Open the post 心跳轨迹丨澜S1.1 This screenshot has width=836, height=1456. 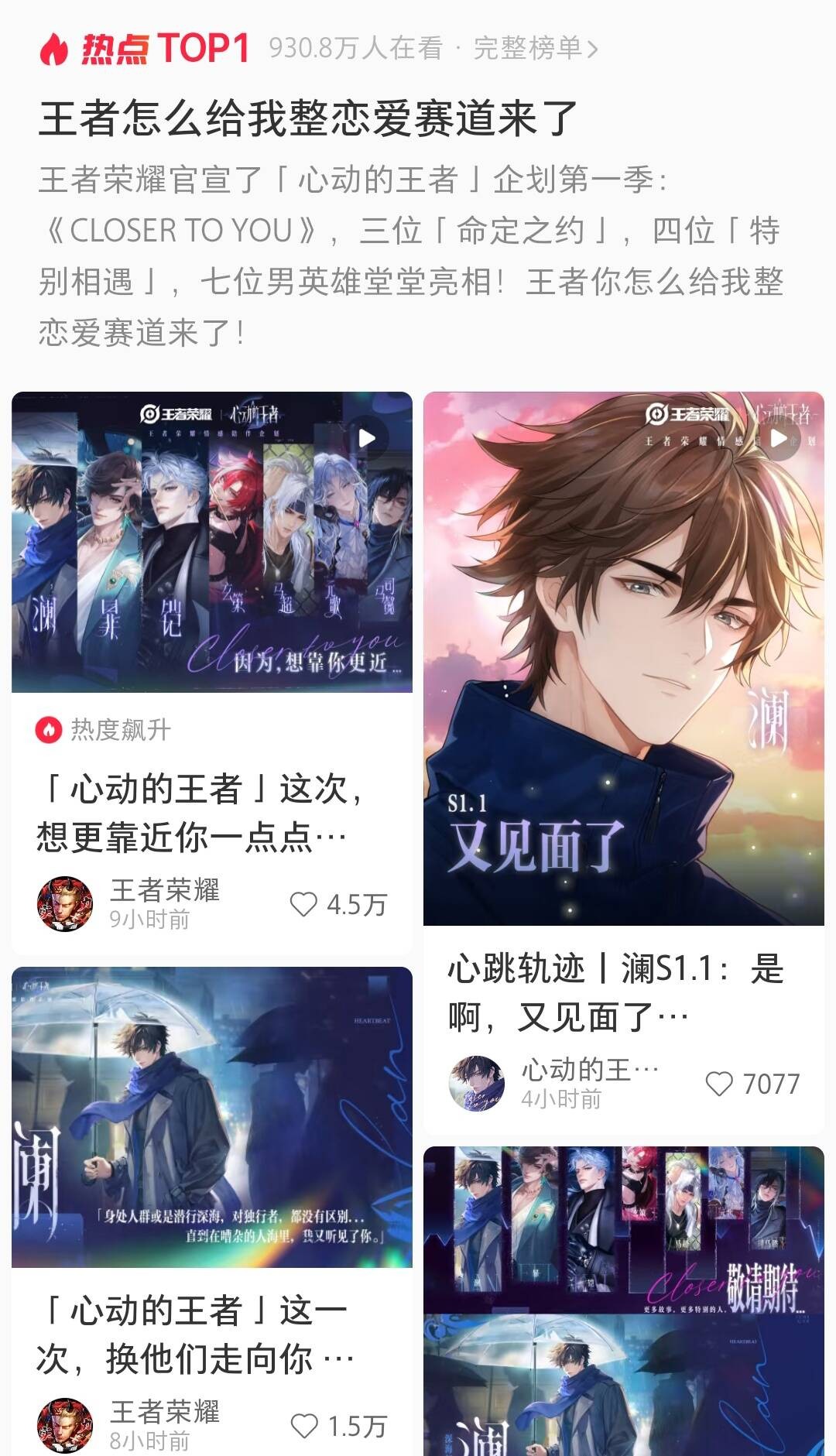pyautogui.click(x=615, y=992)
